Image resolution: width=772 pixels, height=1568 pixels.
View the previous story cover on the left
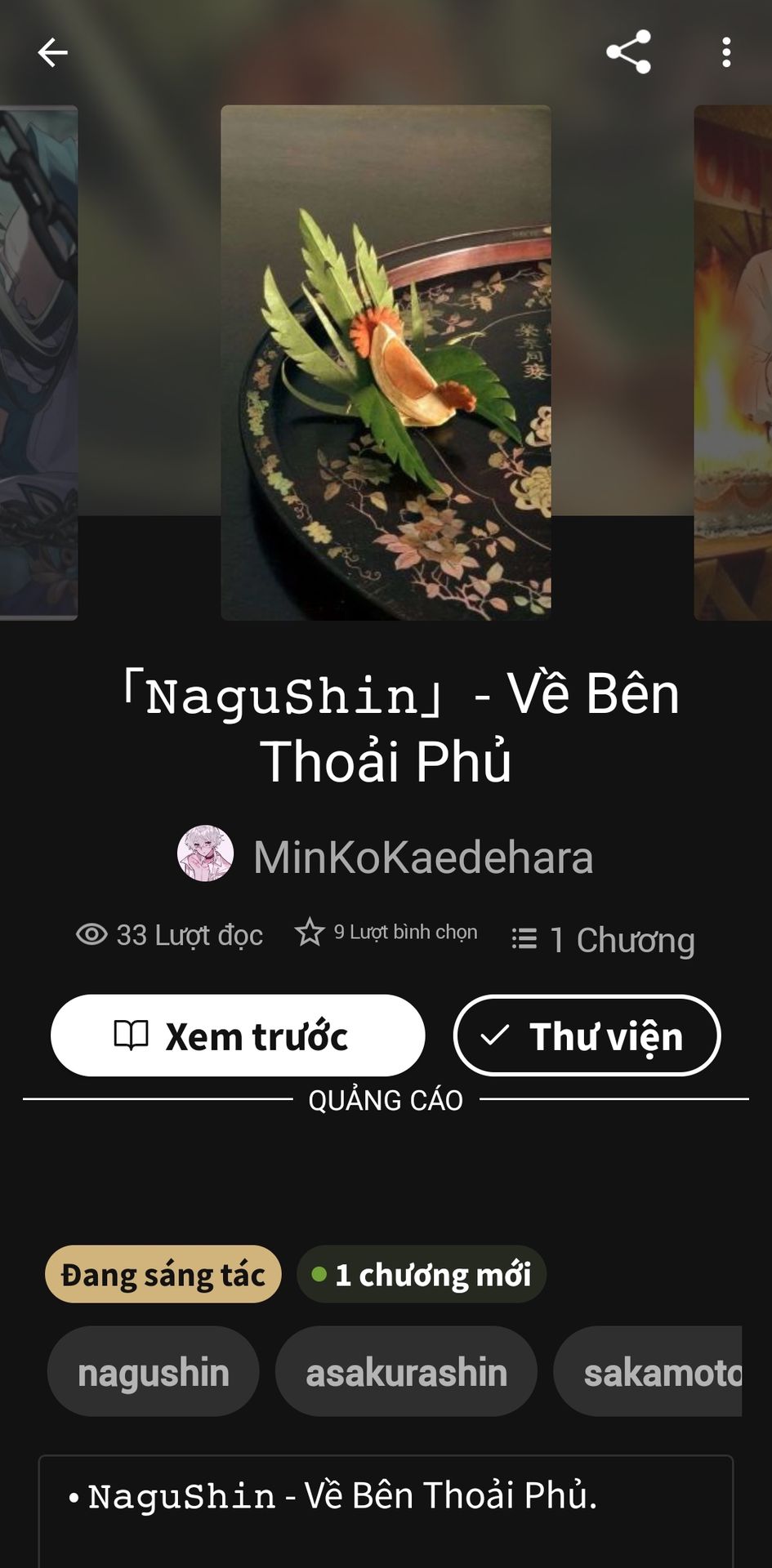coord(38,363)
